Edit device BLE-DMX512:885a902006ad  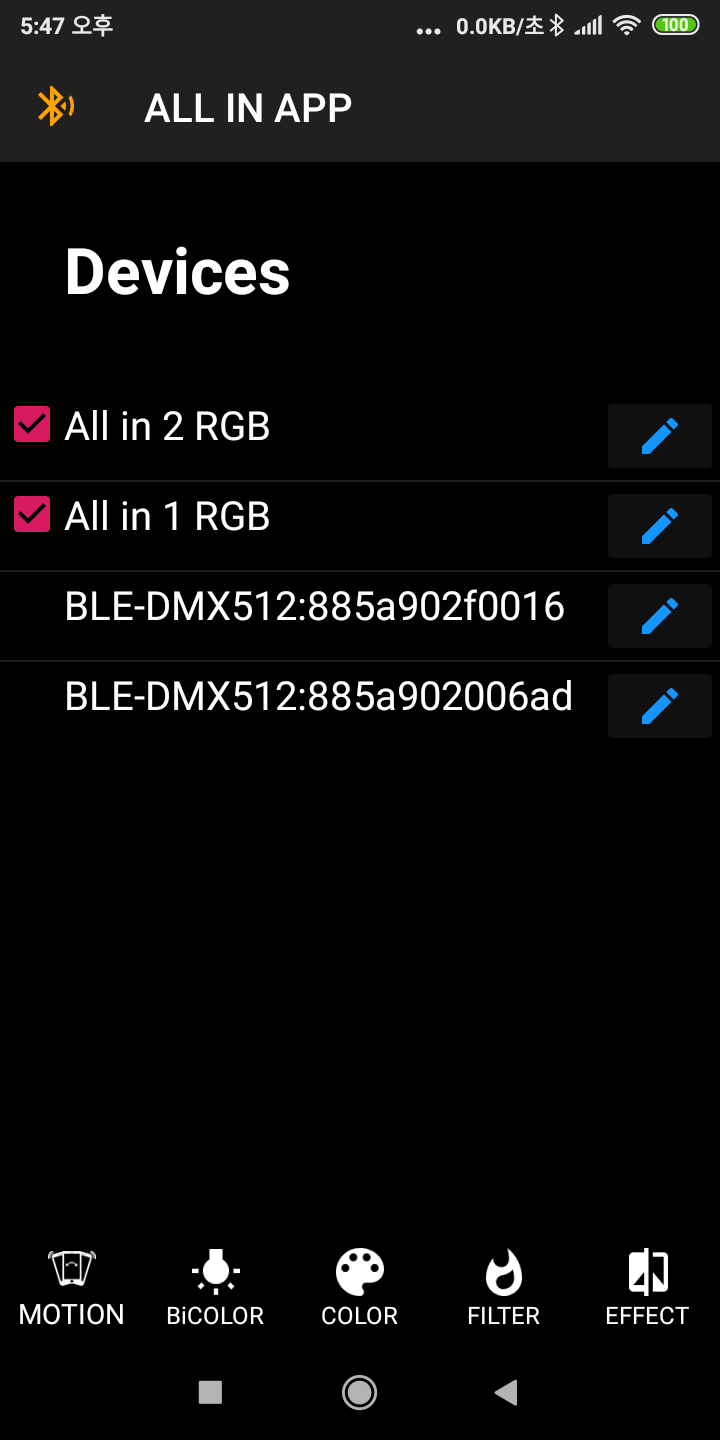(659, 706)
